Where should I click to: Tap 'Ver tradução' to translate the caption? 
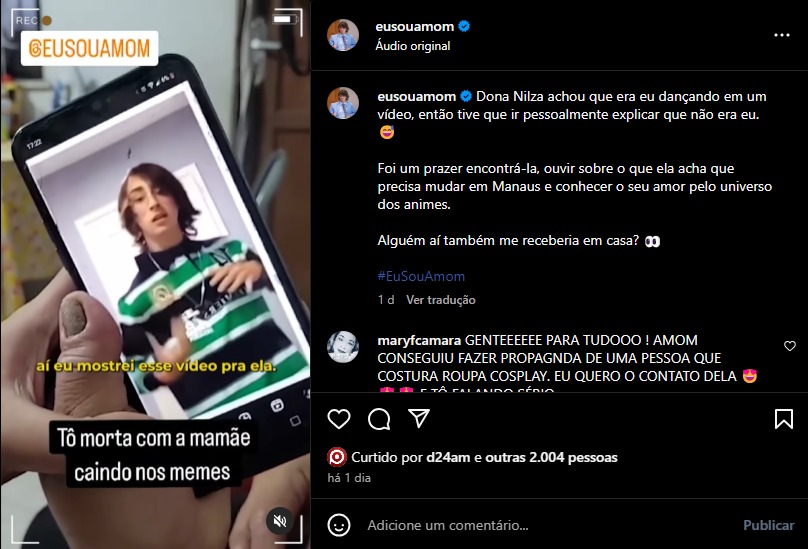(440, 300)
